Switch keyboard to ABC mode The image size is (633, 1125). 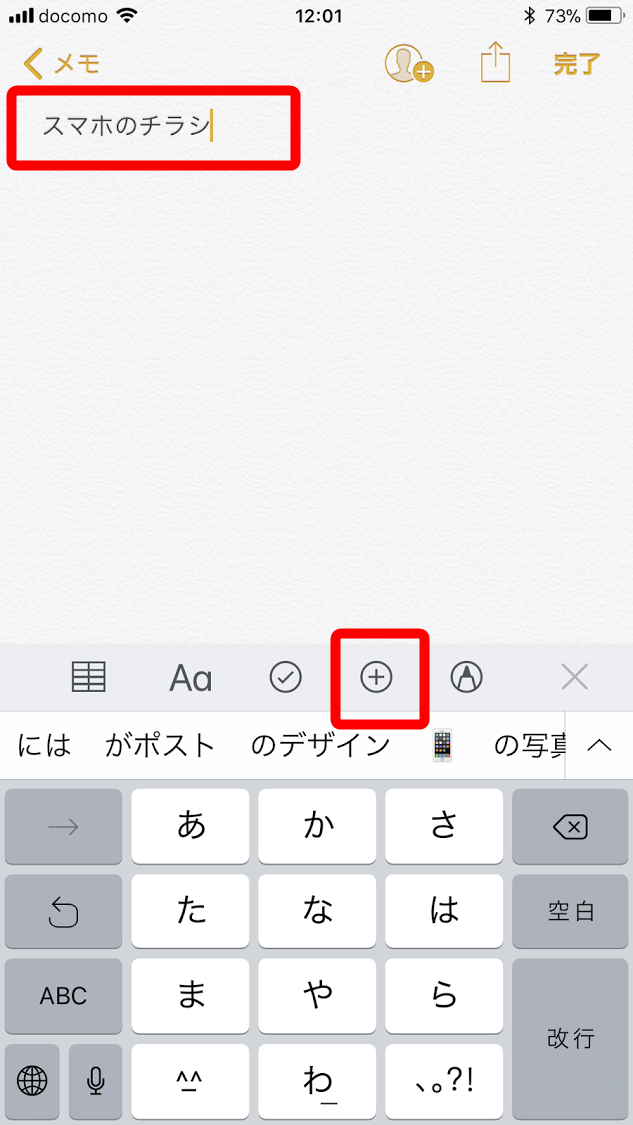tap(63, 996)
